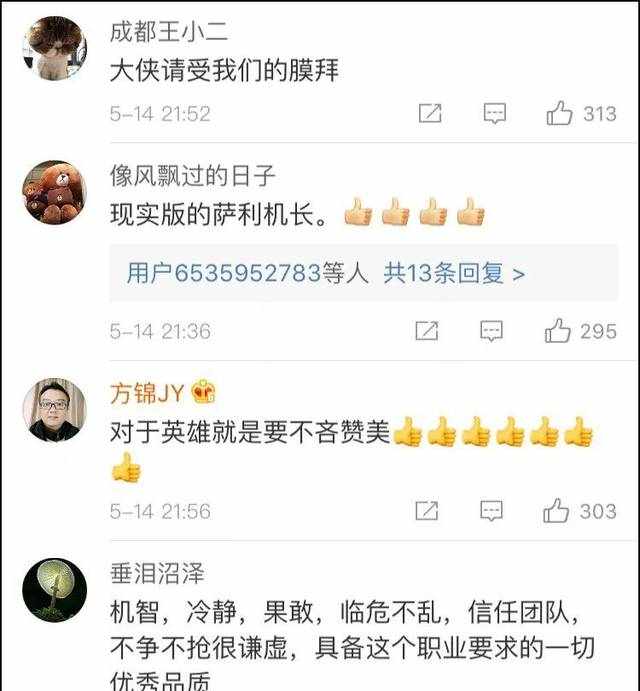Reply to 方锦JY's comment
640x691 pixels.
tap(491, 511)
